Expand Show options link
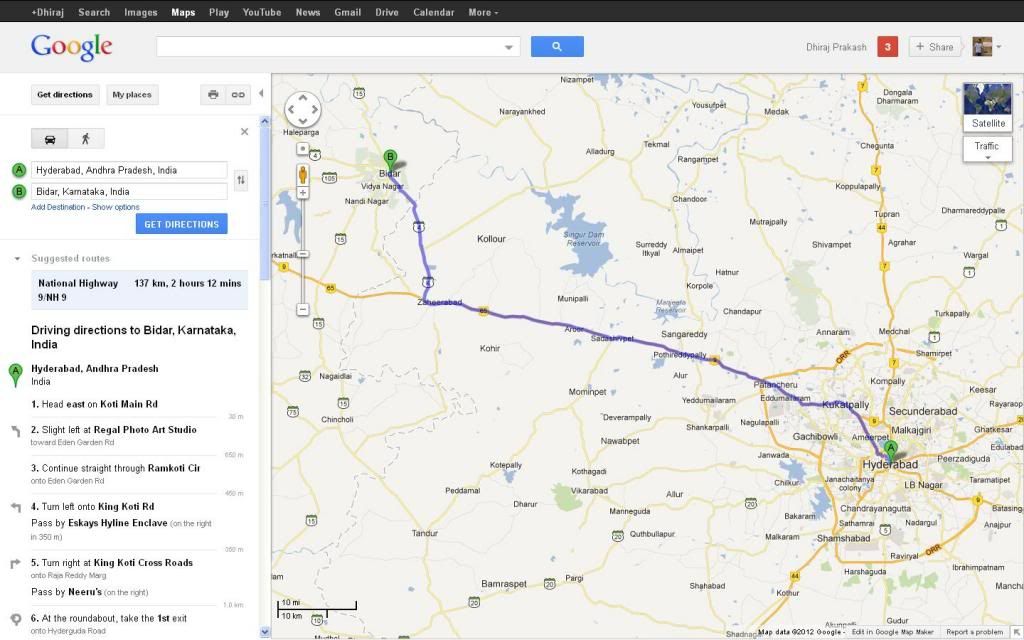 point(116,207)
